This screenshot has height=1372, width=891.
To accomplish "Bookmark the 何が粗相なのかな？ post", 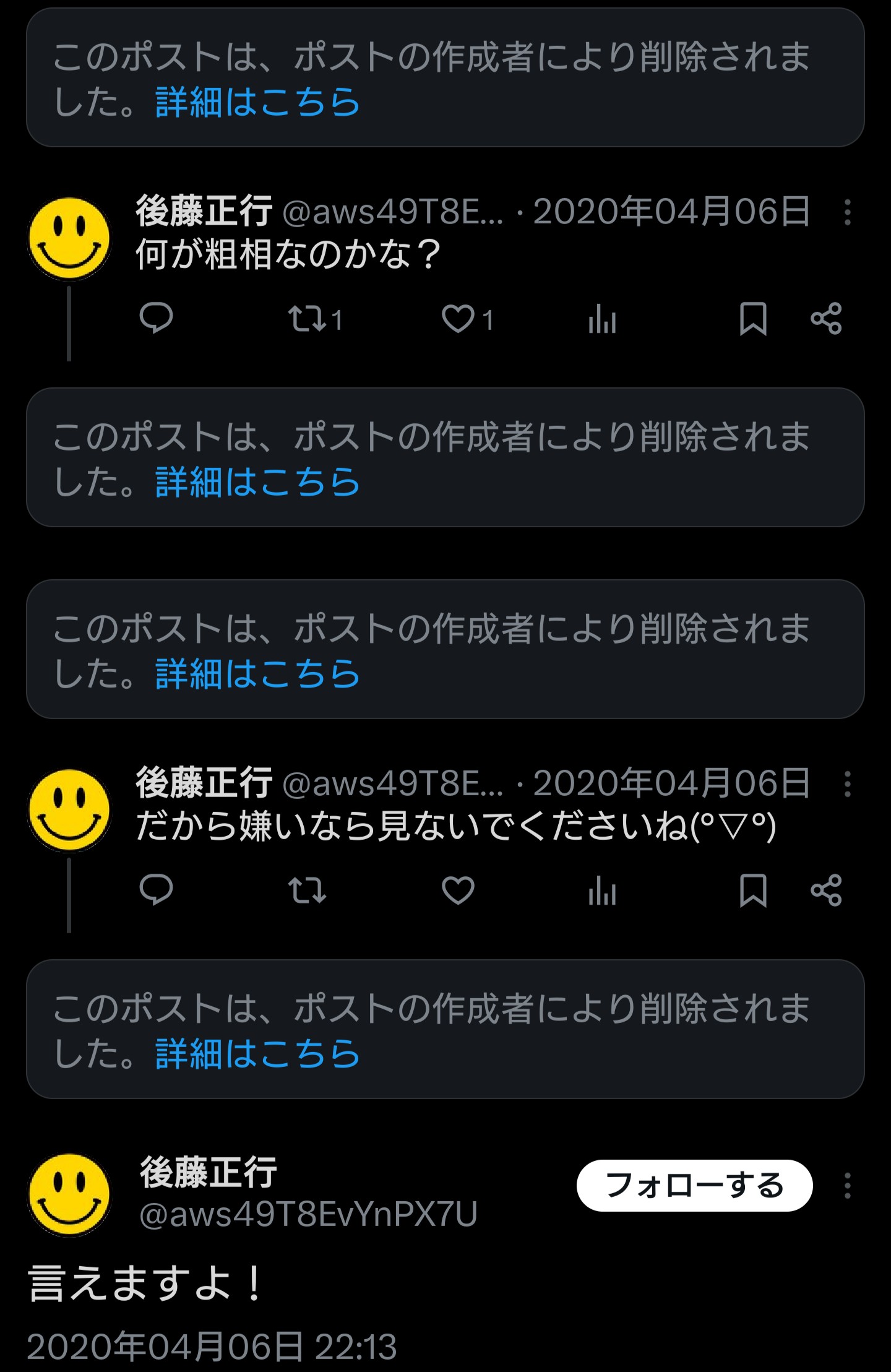I will pos(752,319).
